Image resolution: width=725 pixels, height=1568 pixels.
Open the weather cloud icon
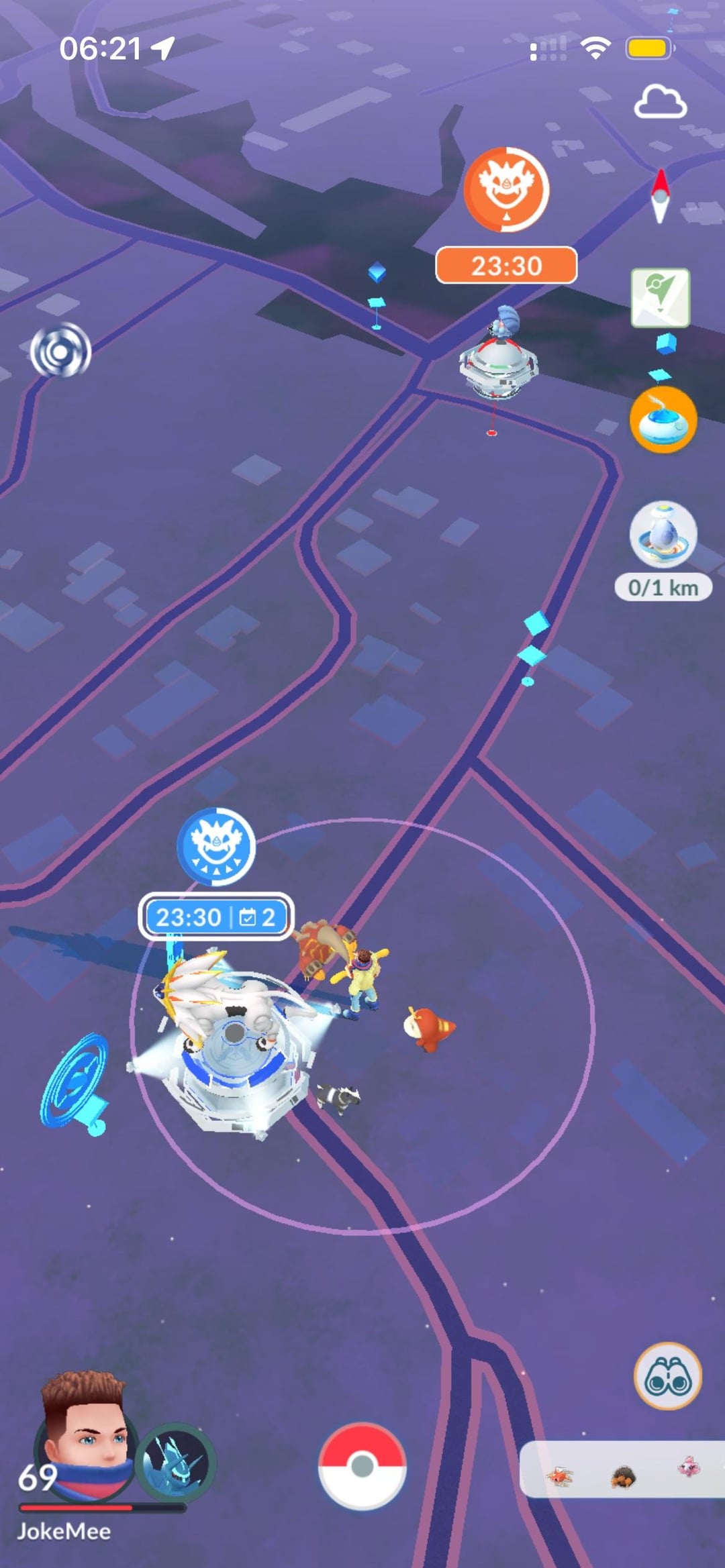tap(660, 103)
